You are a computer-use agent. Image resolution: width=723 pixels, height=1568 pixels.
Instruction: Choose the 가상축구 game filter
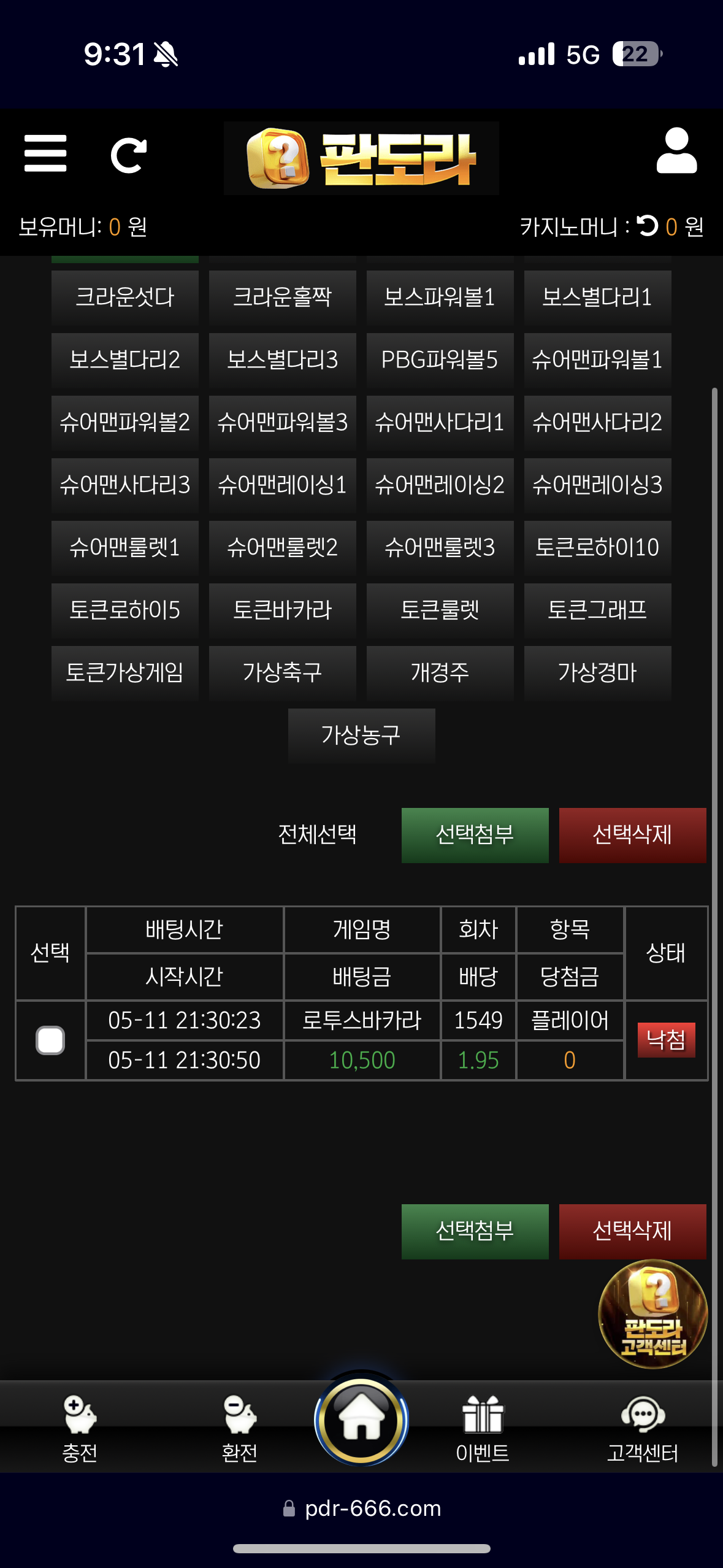(x=282, y=673)
